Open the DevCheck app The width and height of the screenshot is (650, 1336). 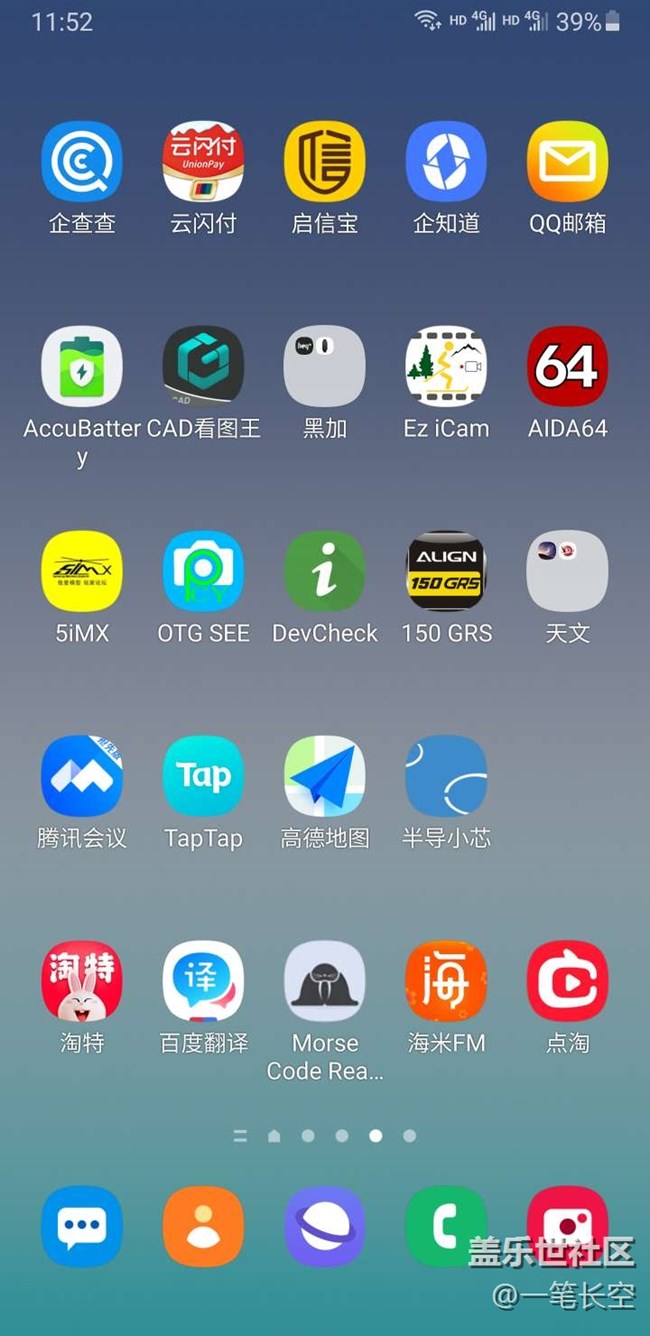325,571
